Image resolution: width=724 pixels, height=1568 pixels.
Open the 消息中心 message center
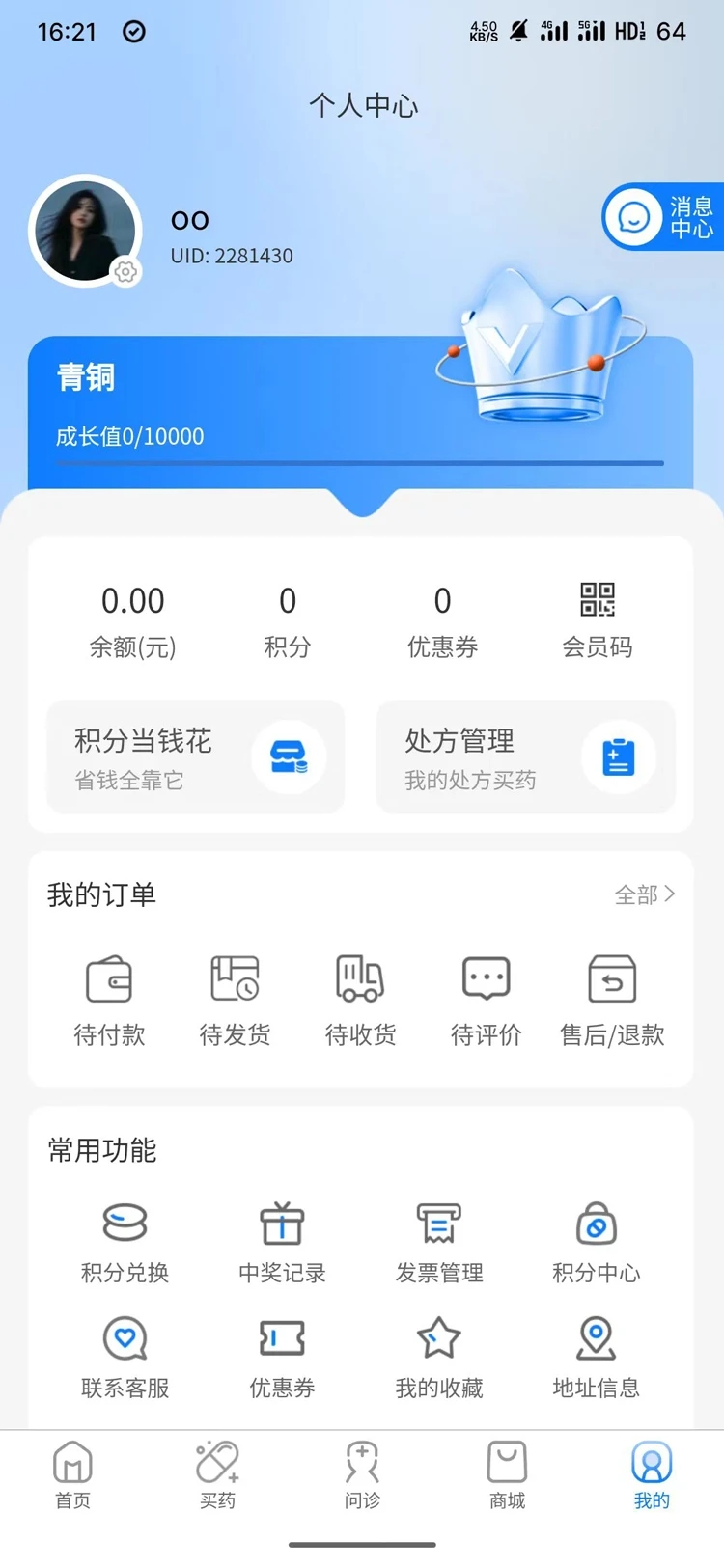[663, 217]
